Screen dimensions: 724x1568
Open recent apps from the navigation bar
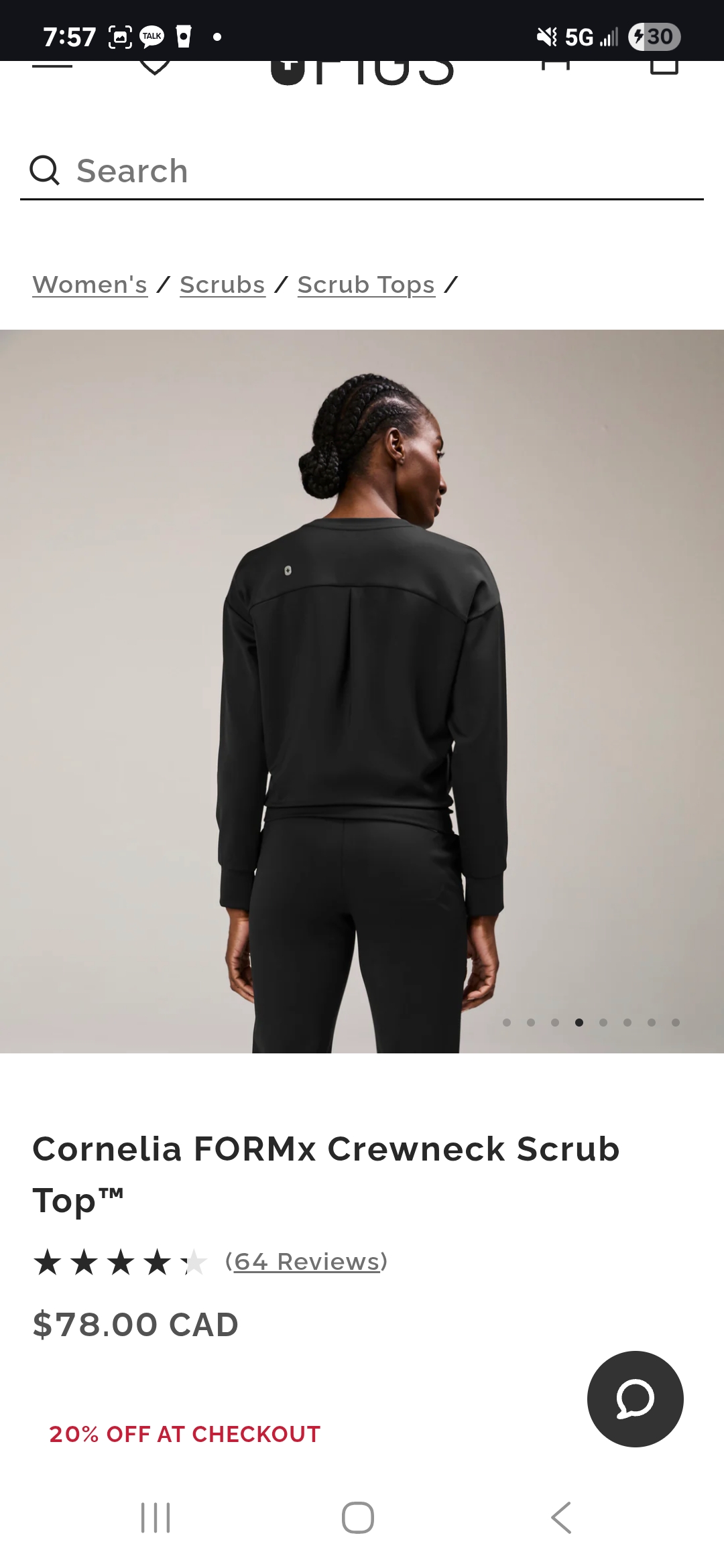tap(156, 1518)
